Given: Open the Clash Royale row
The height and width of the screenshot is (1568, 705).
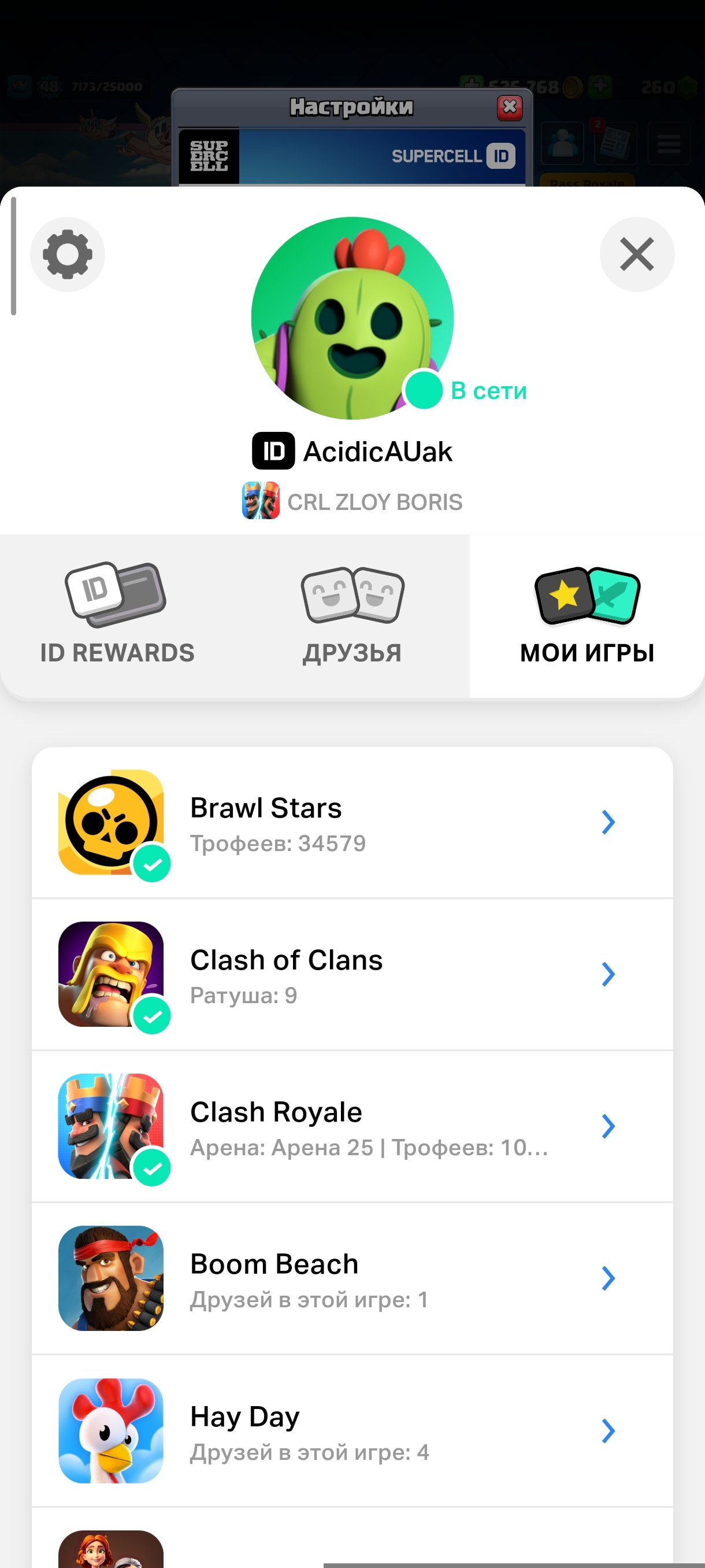Looking at the screenshot, I should click(x=352, y=1127).
